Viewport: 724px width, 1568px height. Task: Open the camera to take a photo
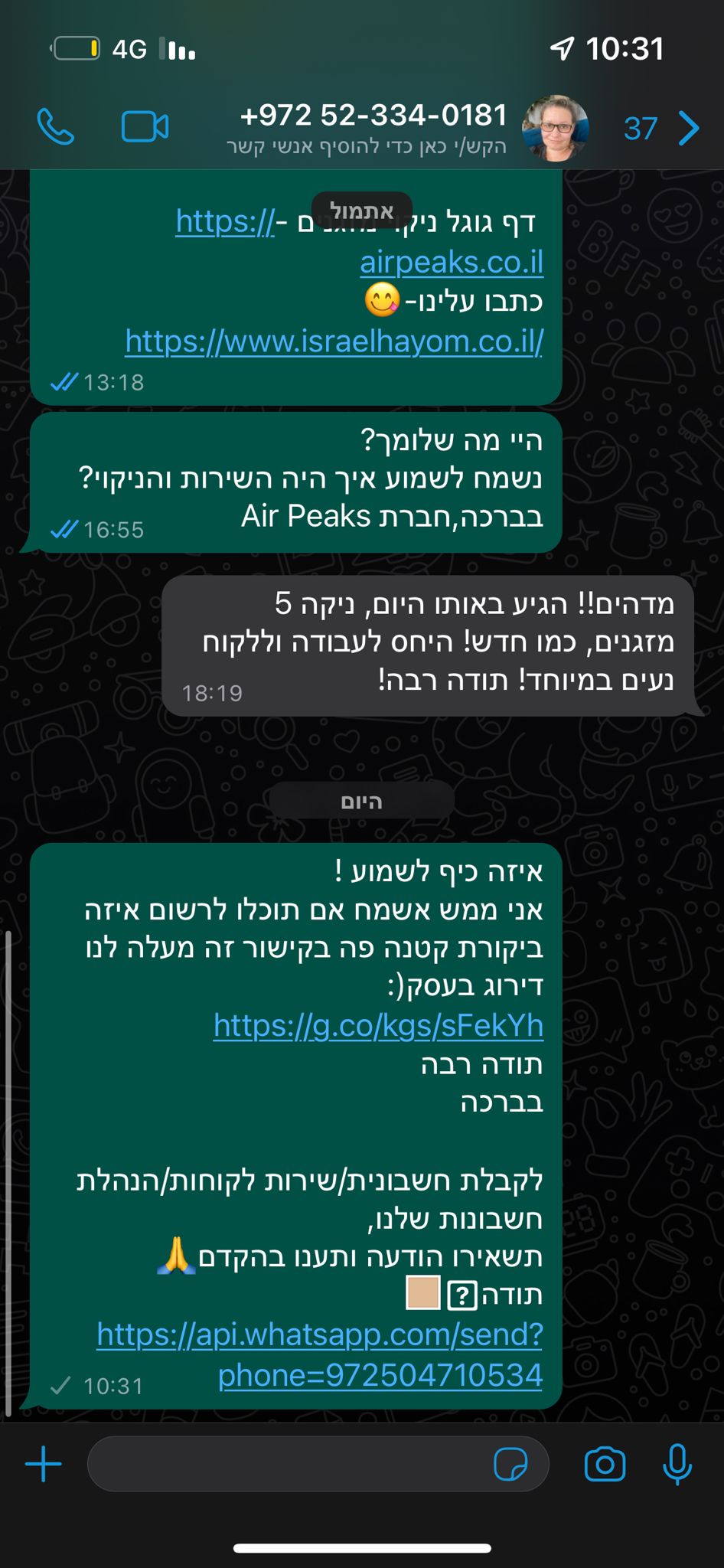605,1465
